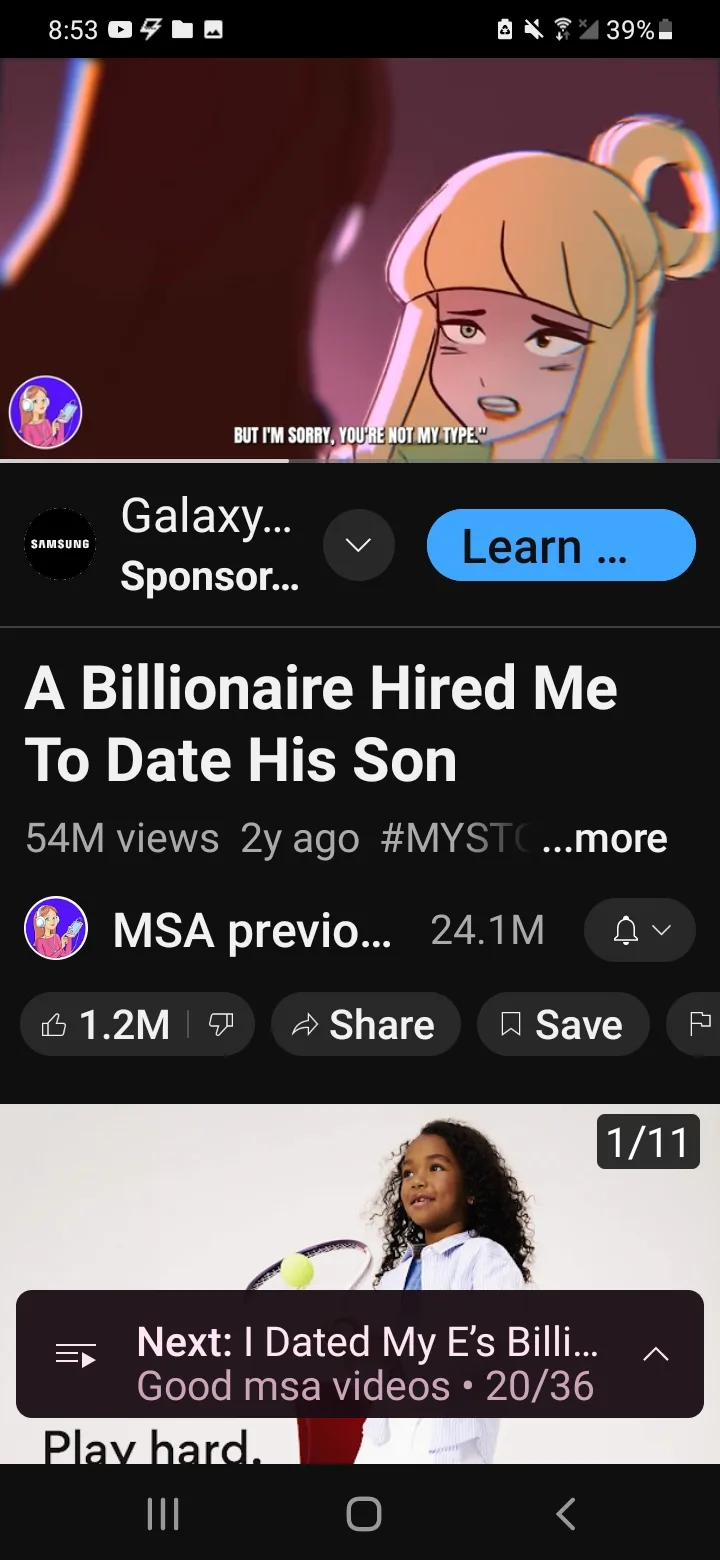The image size is (720, 1560).
Task: Go back using the system back button
Action: (565, 1513)
